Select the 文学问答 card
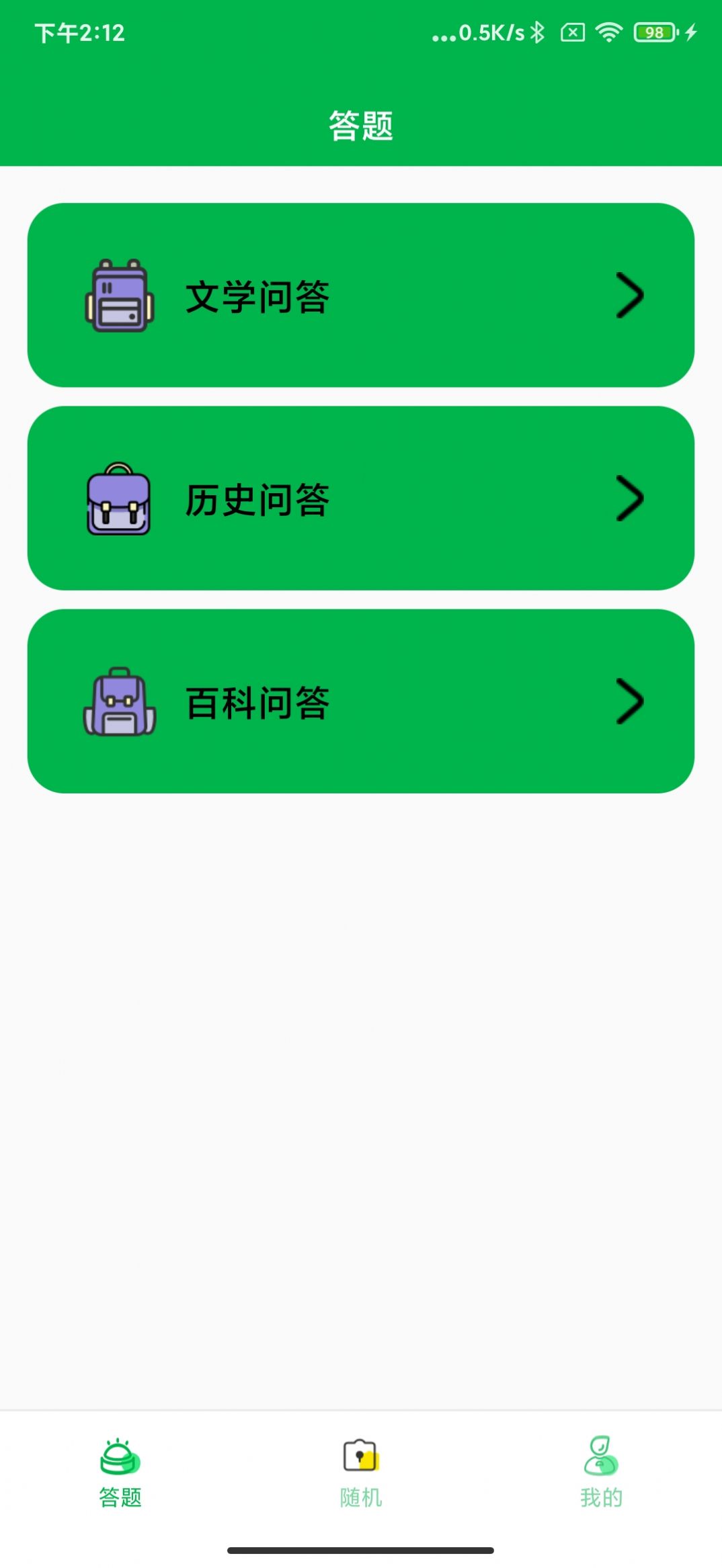722x1568 pixels. pyautogui.click(x=360, y=294)
